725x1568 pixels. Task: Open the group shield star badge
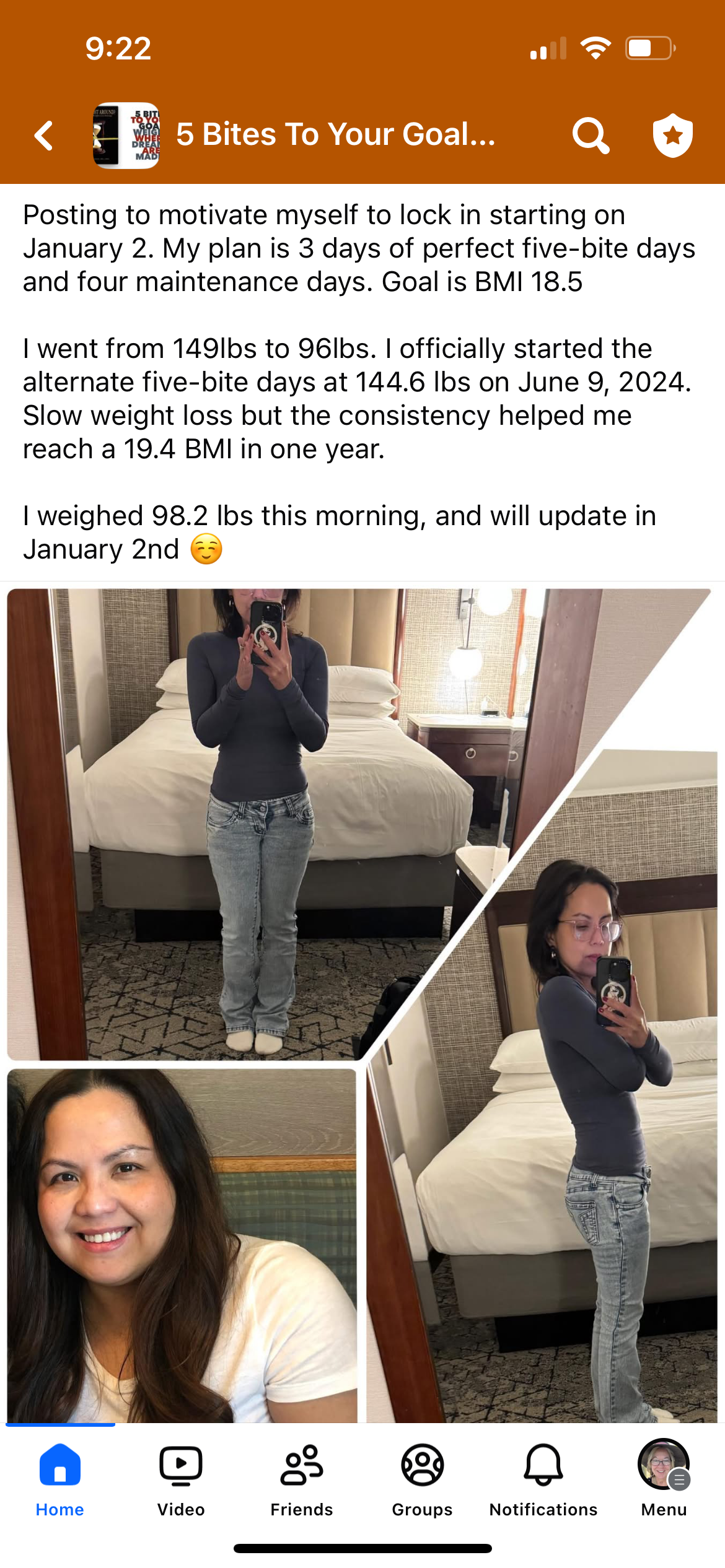(x=672, y=135)
